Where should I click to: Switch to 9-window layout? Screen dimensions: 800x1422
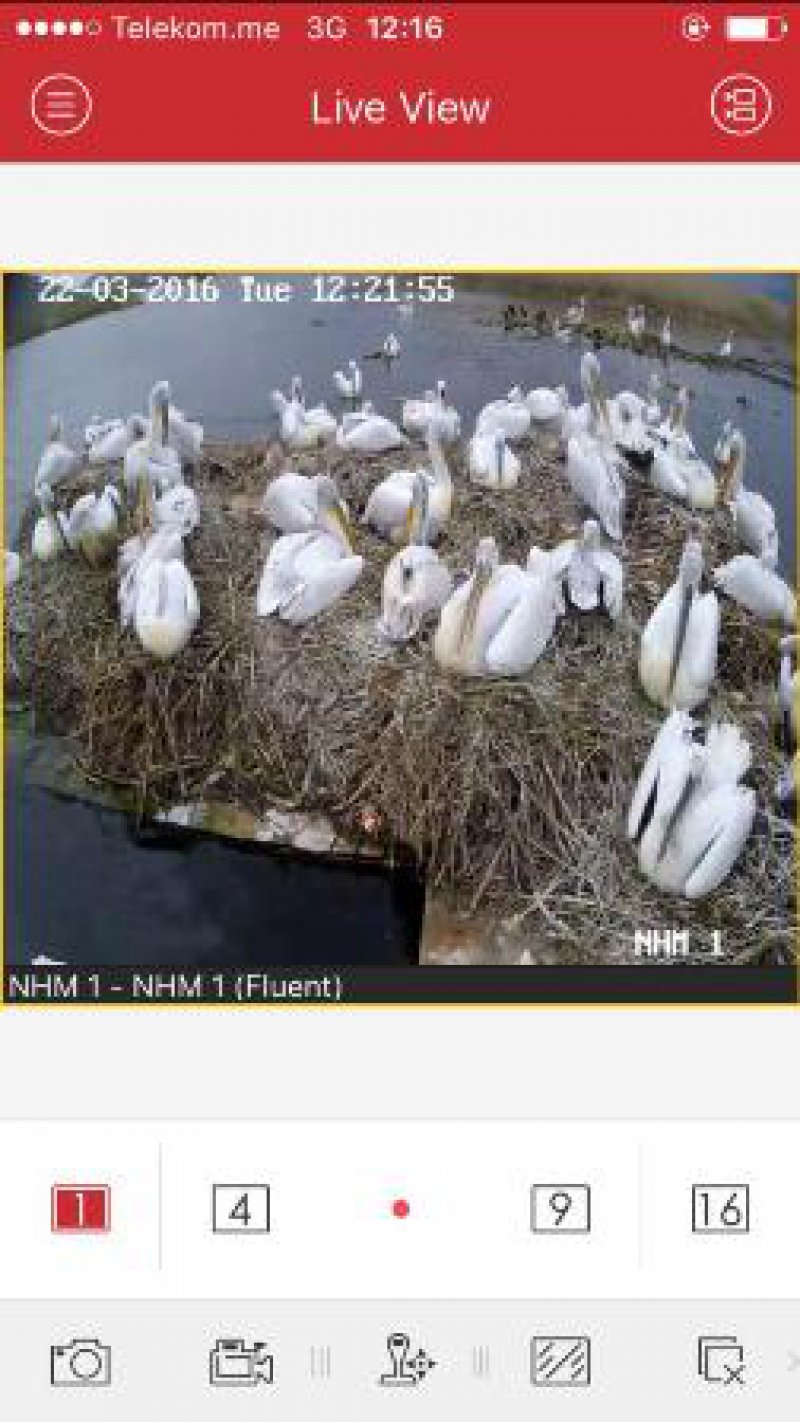(x=560, y=1208)
